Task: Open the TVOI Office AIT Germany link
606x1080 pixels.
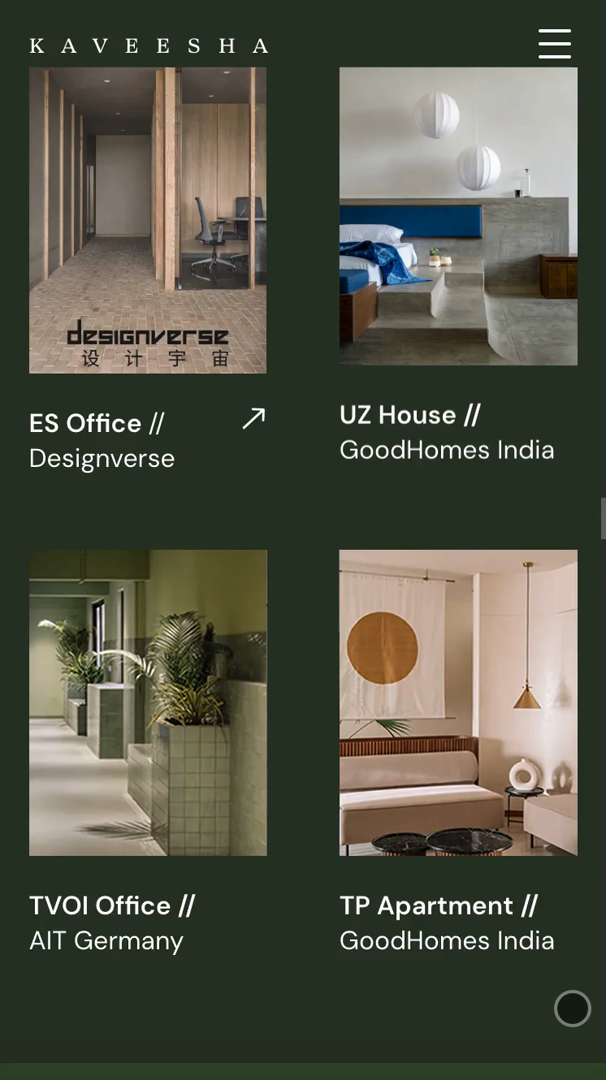Action: pos(111,923)
